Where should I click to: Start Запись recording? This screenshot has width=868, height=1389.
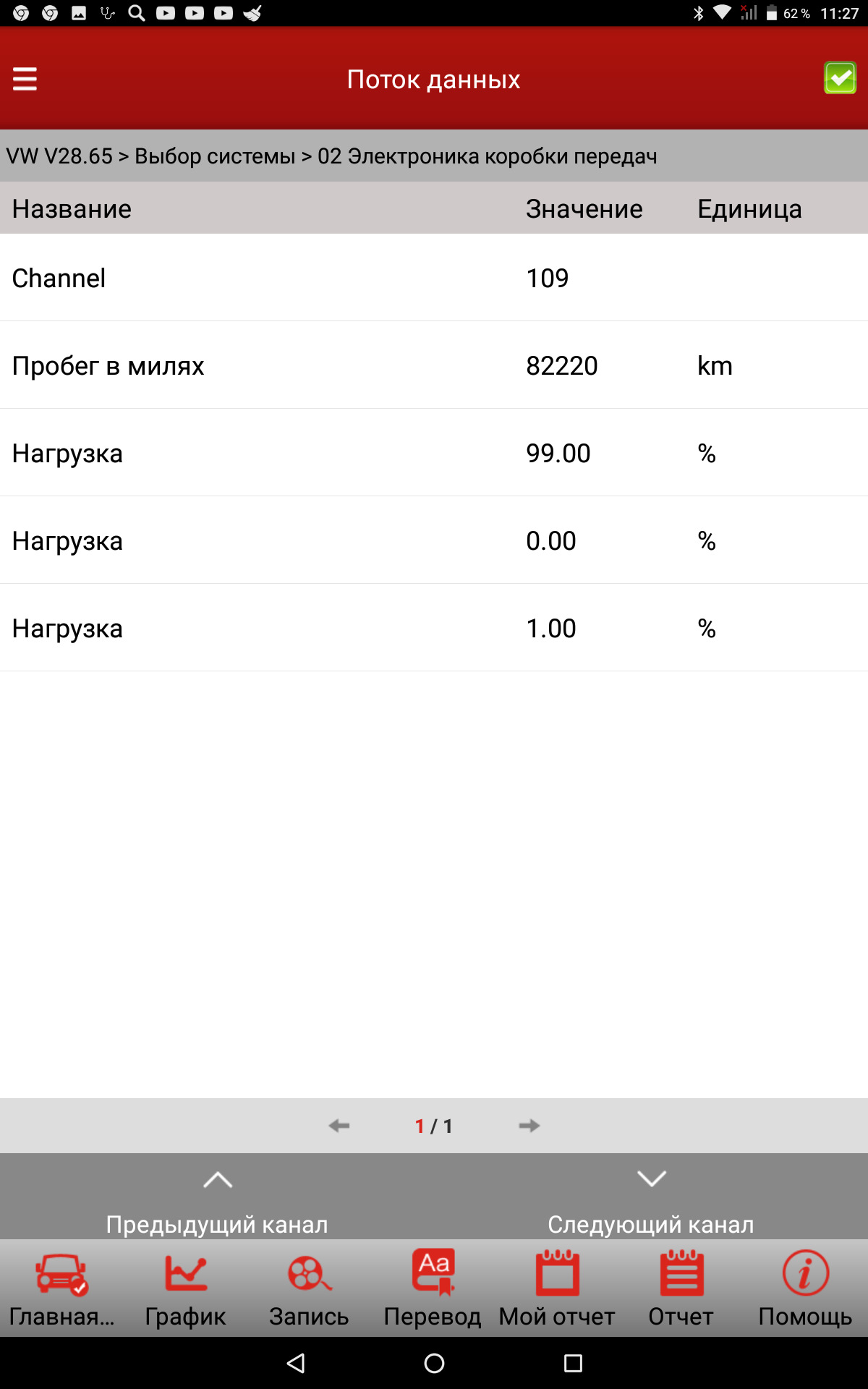[310, 1289]
